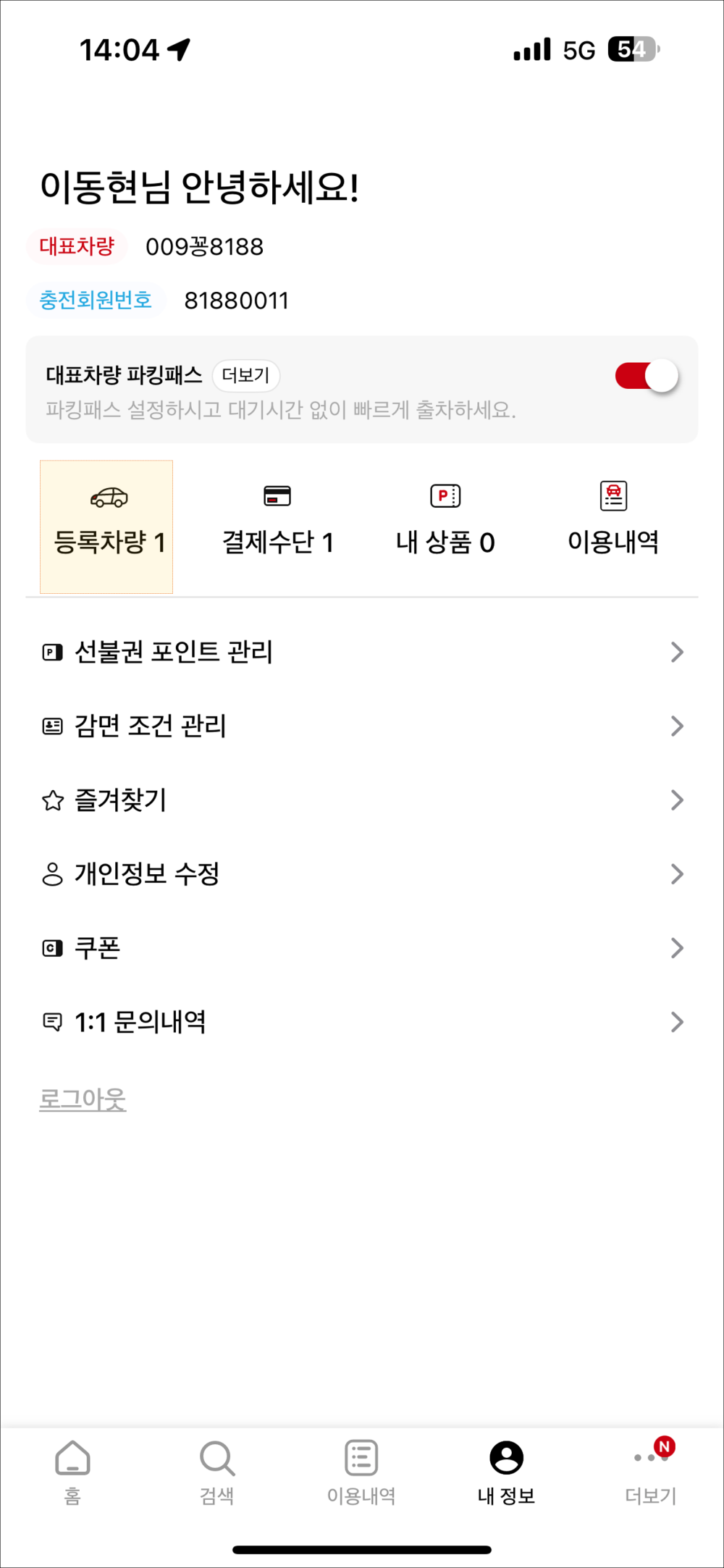Tap the 로그아웃 link
Viewport: 724px width, 1568px height.
point(83,1099)
